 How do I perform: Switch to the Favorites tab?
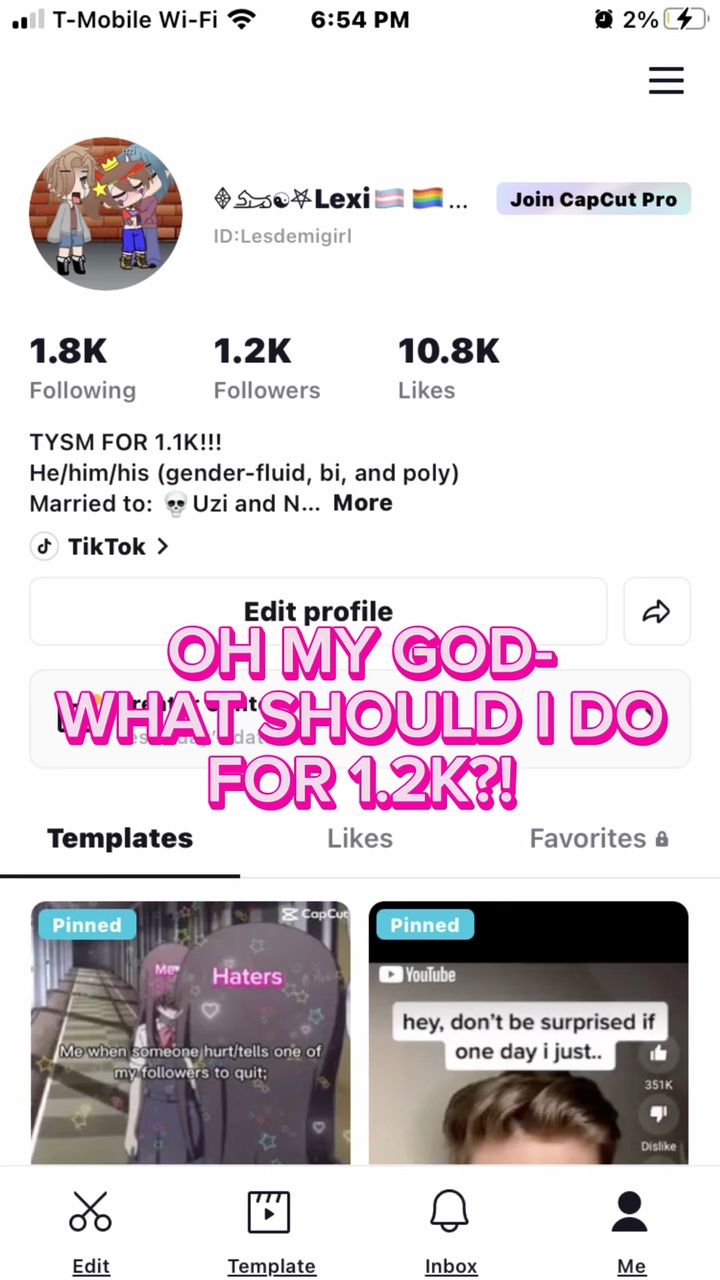click(598, 838)
